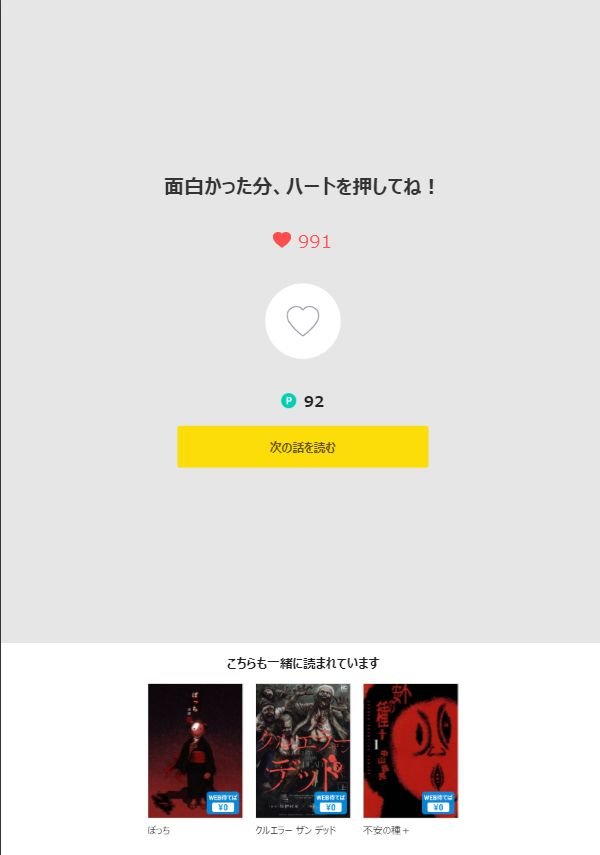Open クルエラー ザン デッド manga cover
Image resolution: width=600 pixels, height=855 pixels.
click(x=303, y=750)
